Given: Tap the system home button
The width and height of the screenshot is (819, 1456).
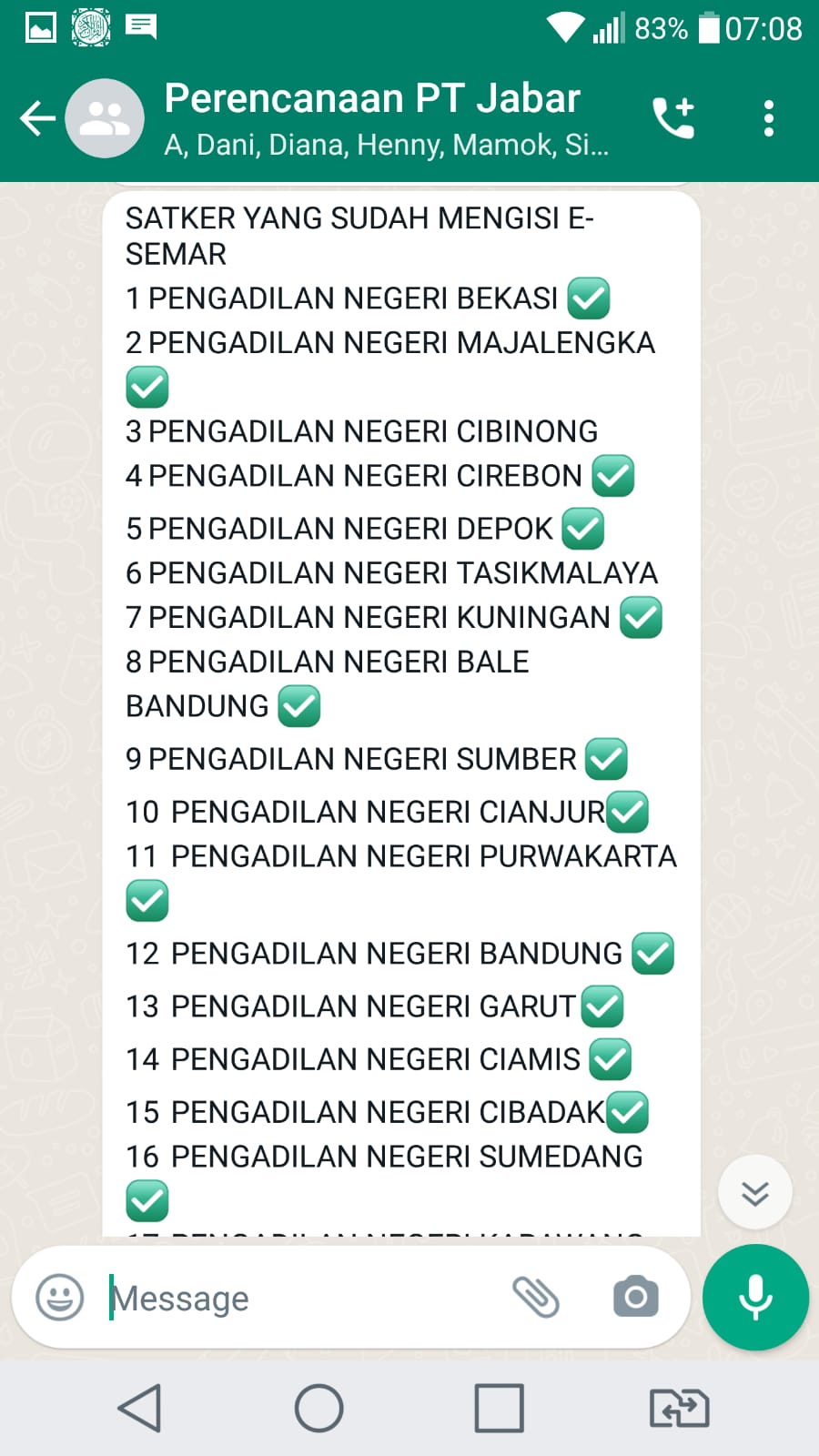Looking at the screenshot, I should point(318,1408).
